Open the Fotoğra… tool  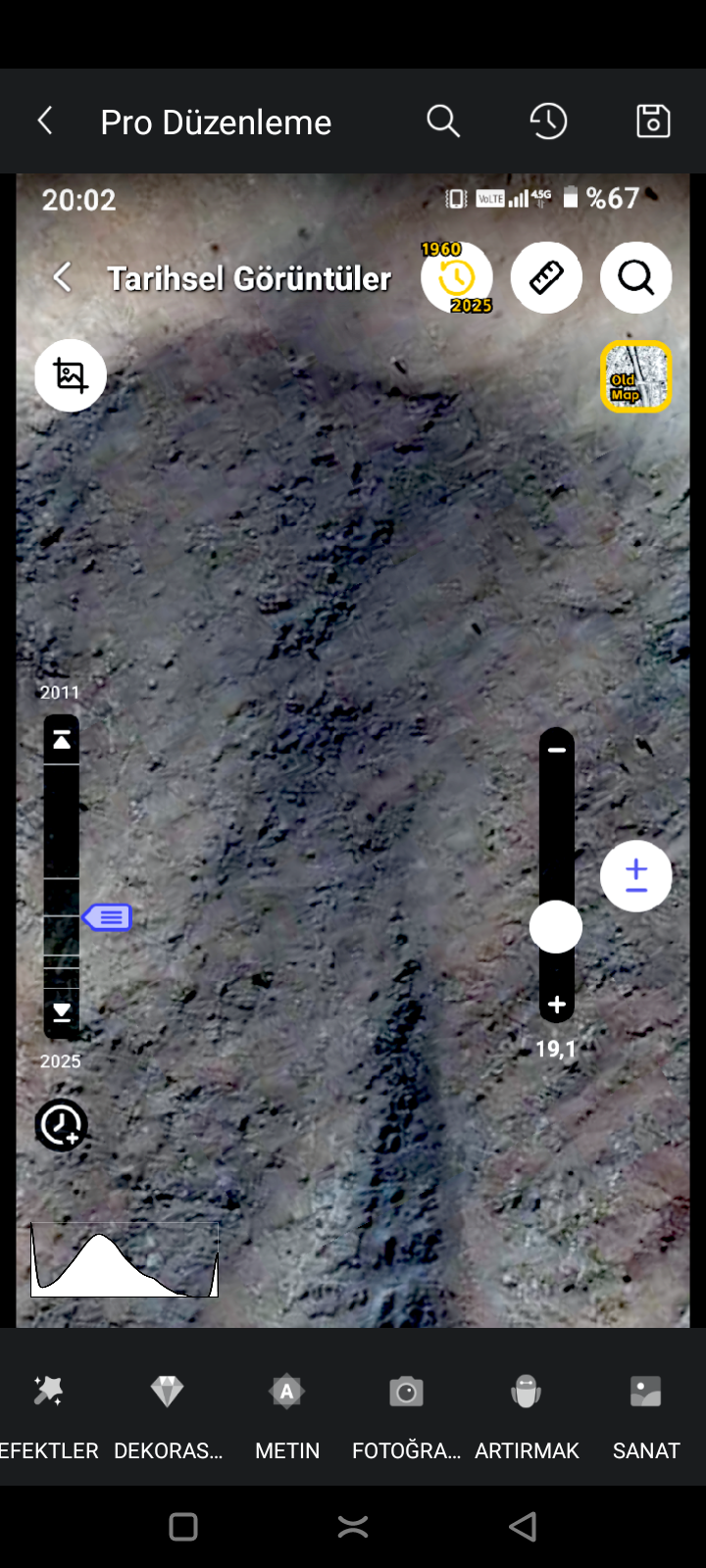[406, 1411]
